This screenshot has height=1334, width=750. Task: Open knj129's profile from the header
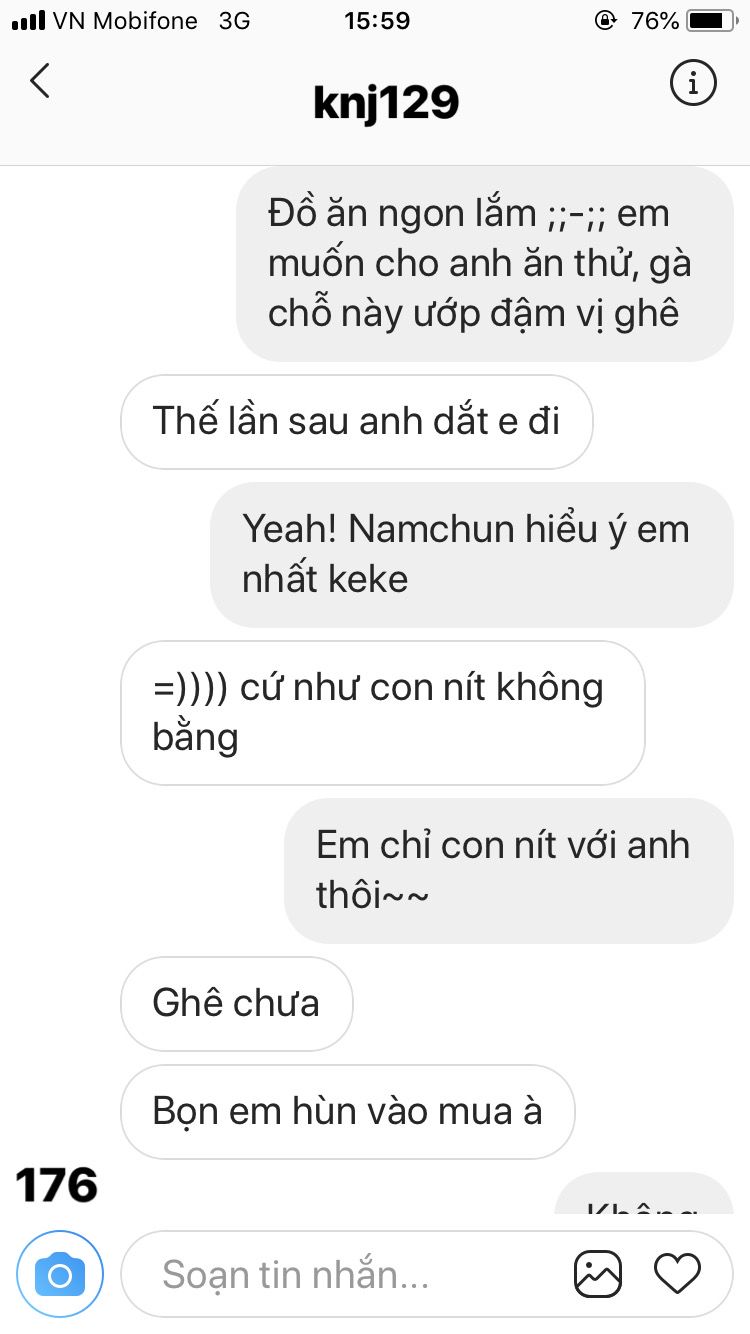pos(386,103)
